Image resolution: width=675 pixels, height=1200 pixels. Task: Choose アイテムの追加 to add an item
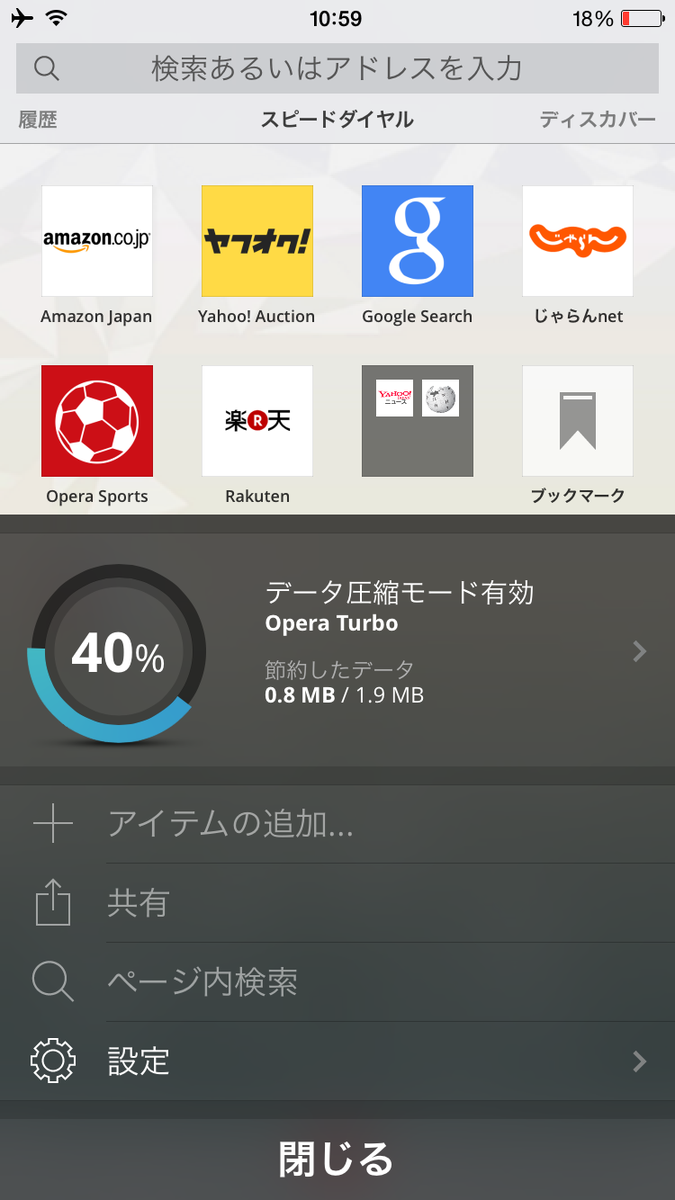(337, 825)
